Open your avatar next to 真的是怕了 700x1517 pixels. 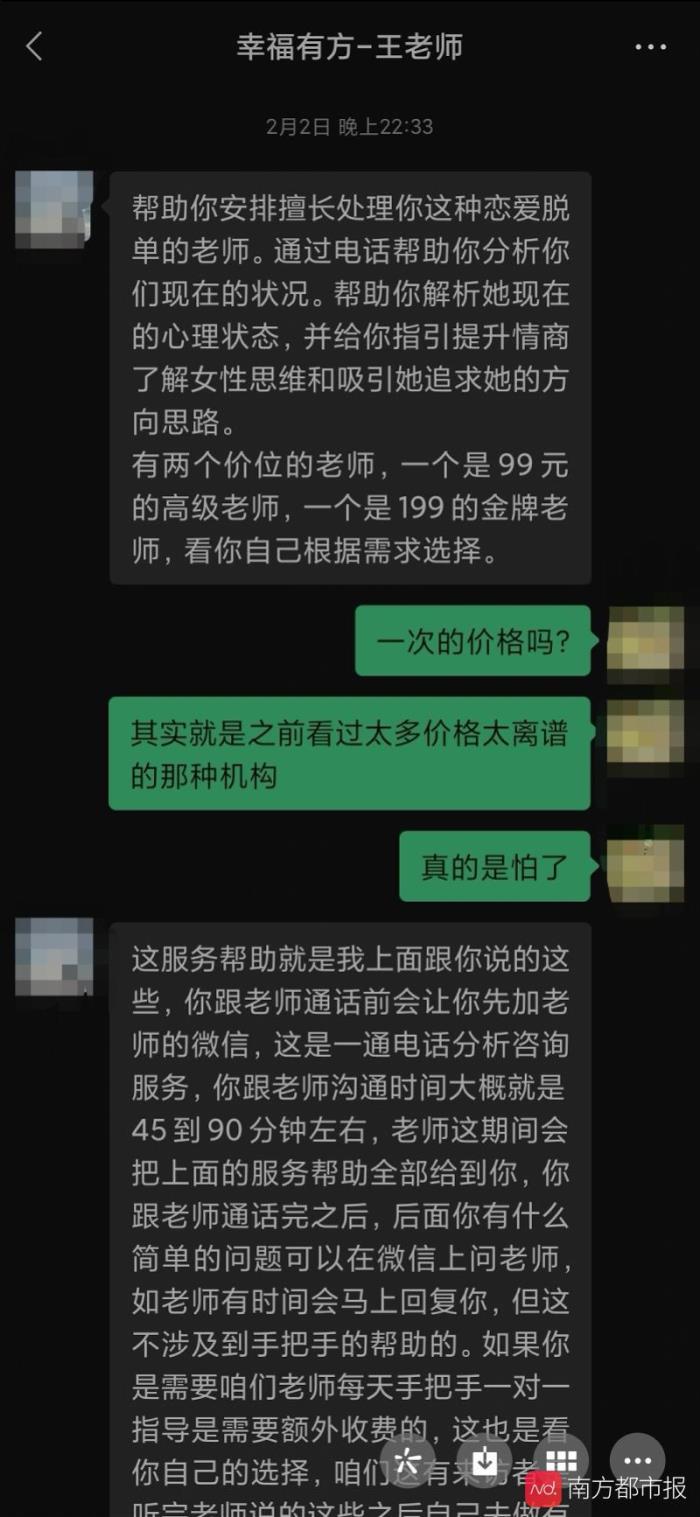645,864
